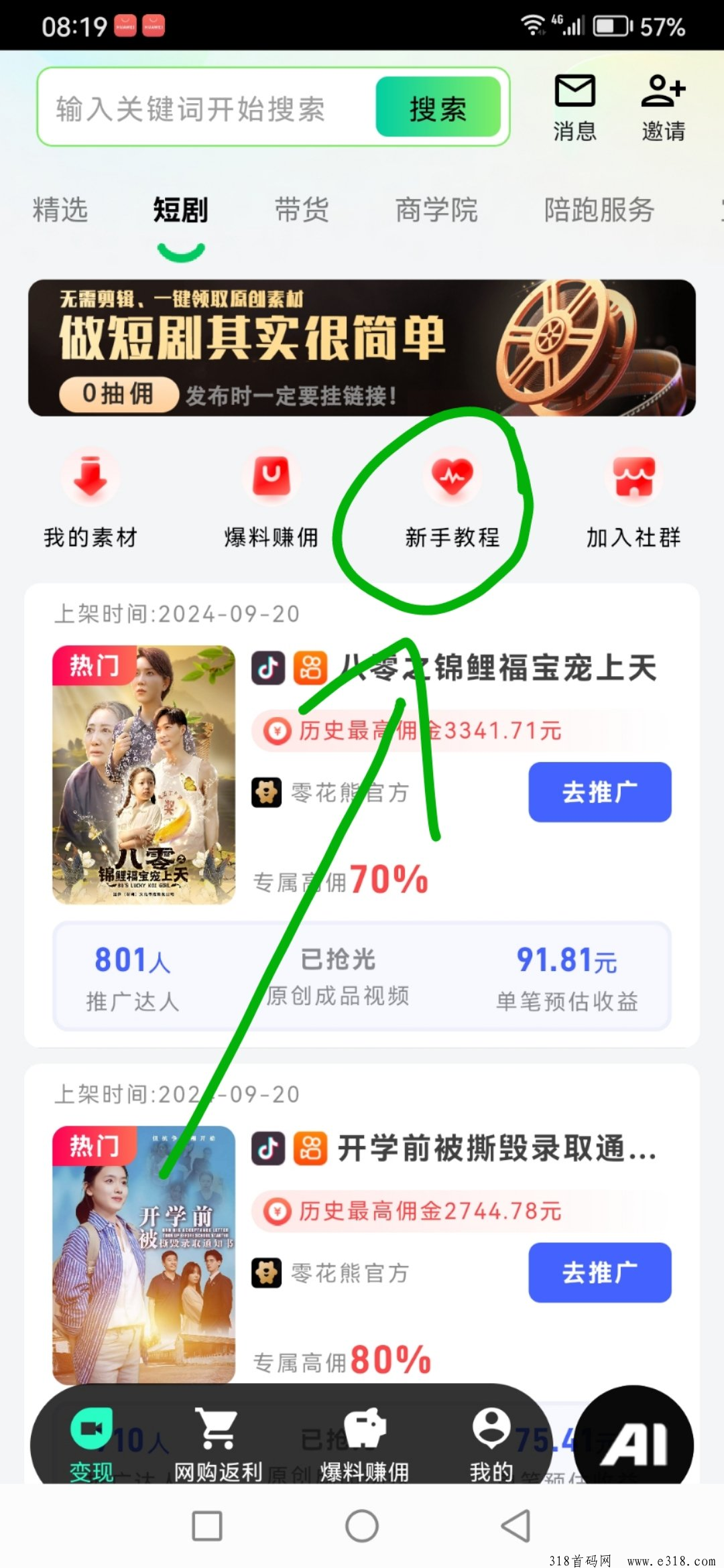This screenshot has height=1568, width=724.
Task: Tap 去推广 for 开学前被撕毁录取通知书
Action: click(599, 1272)
